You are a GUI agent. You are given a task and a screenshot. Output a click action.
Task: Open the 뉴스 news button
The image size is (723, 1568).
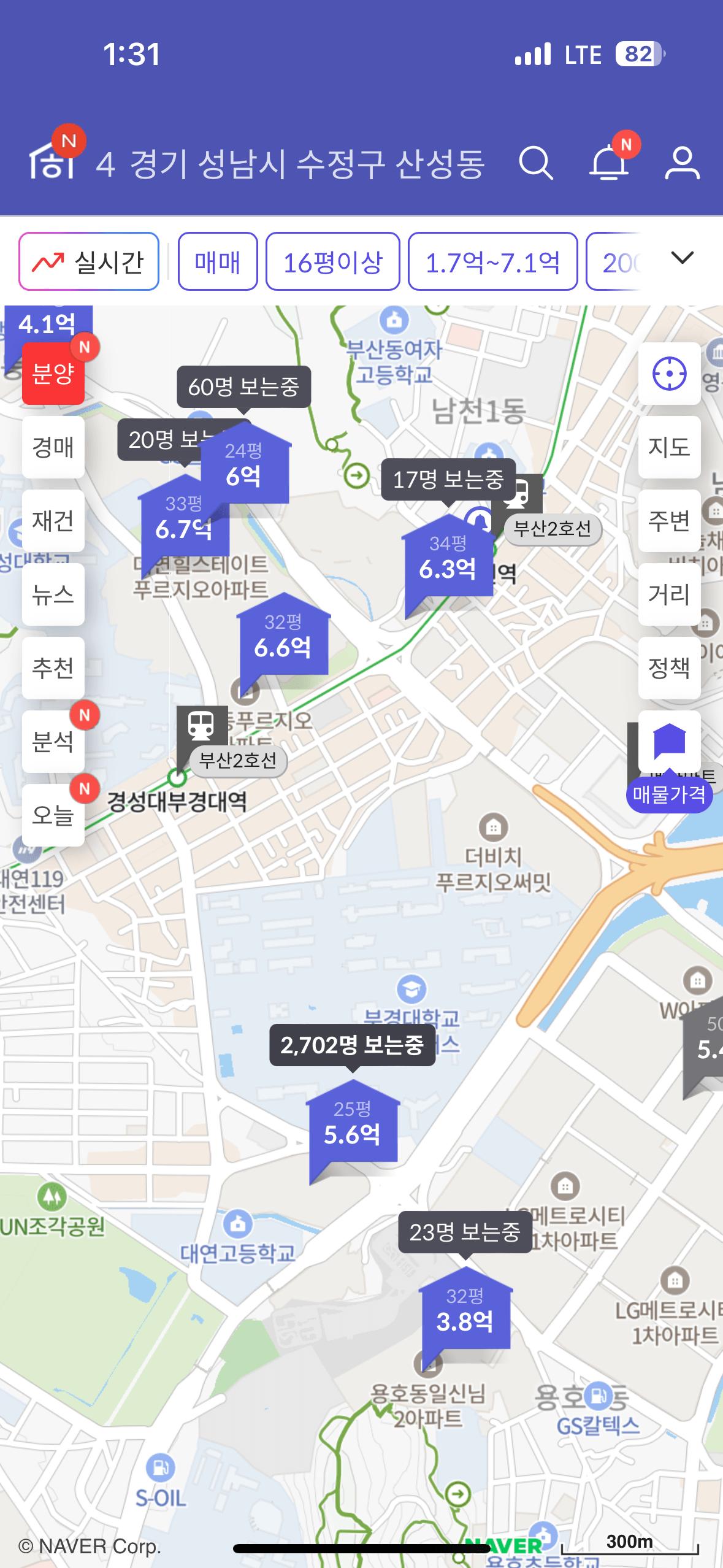click(x=53, y=594)
